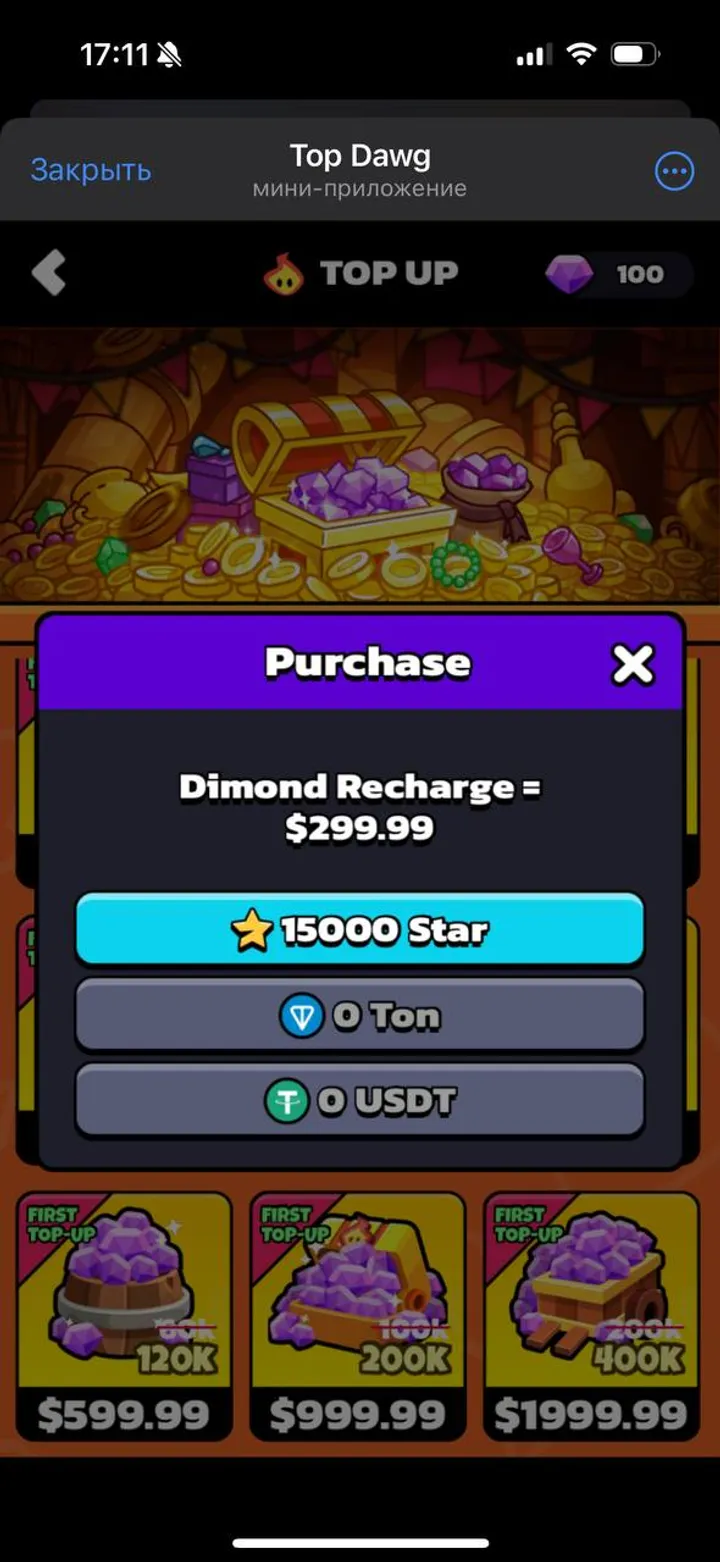Tap Закрыть to exit the mini-app
This screenshot has height=1562, width=720.
(88, 171)
